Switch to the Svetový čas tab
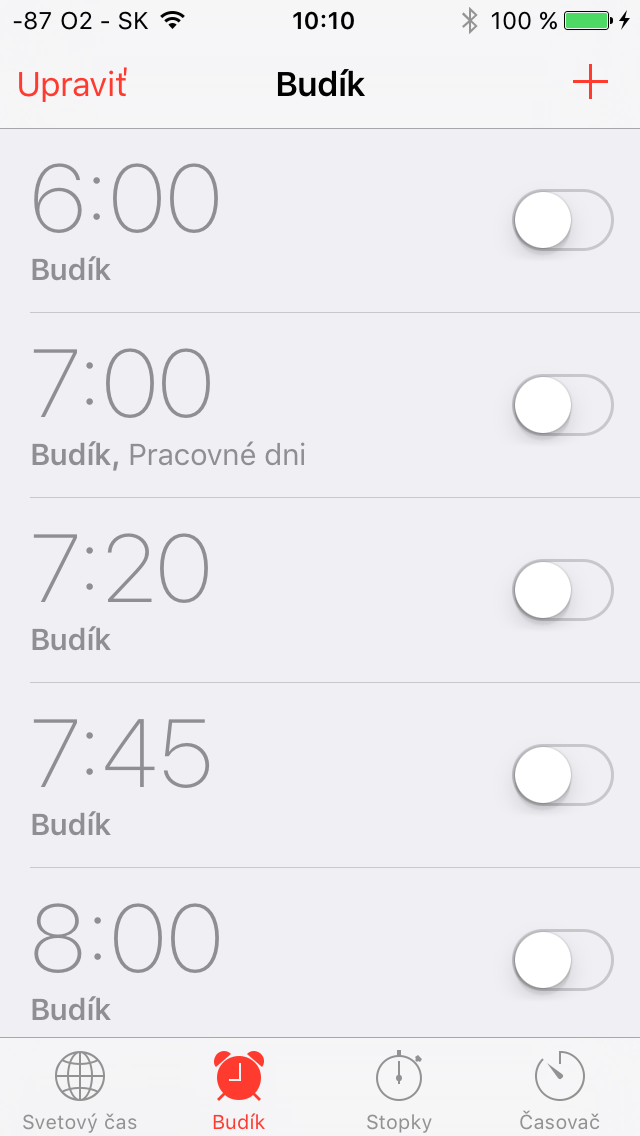Viewport: 640px width, 1136px height. [80, 1090]
